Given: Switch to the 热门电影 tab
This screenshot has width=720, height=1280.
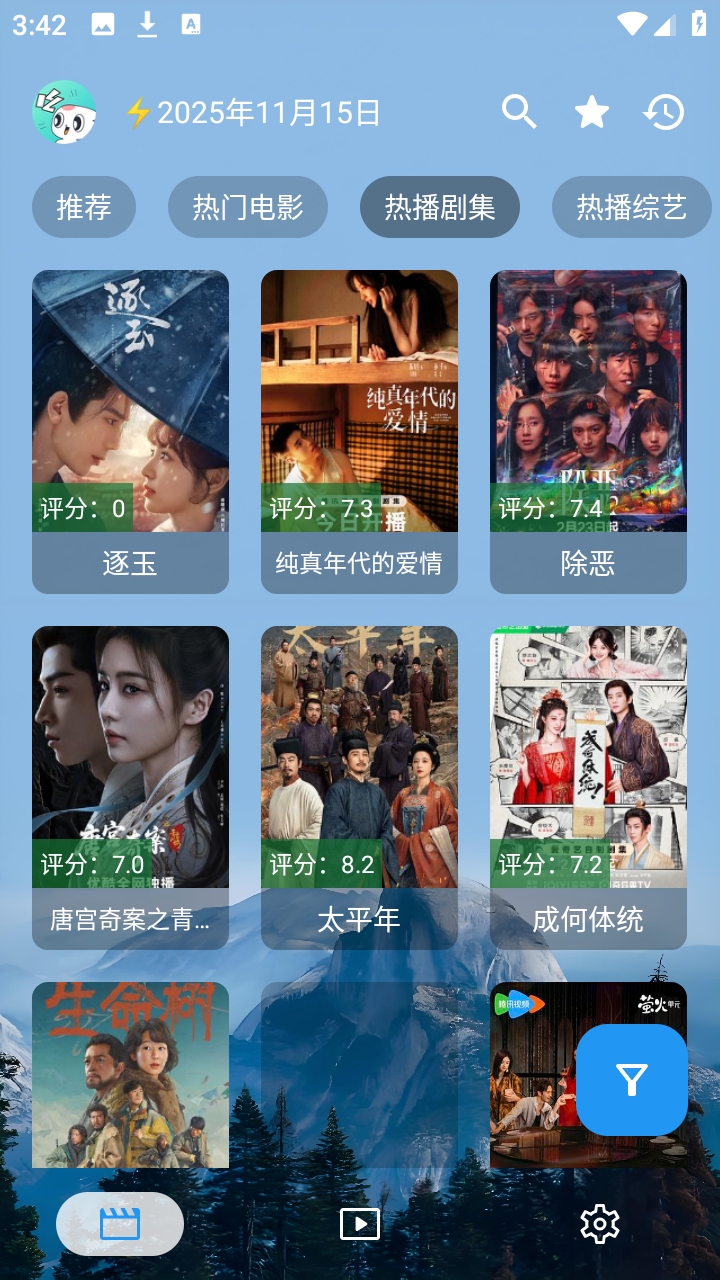Looking at the screenshot, I should (248, 207).
